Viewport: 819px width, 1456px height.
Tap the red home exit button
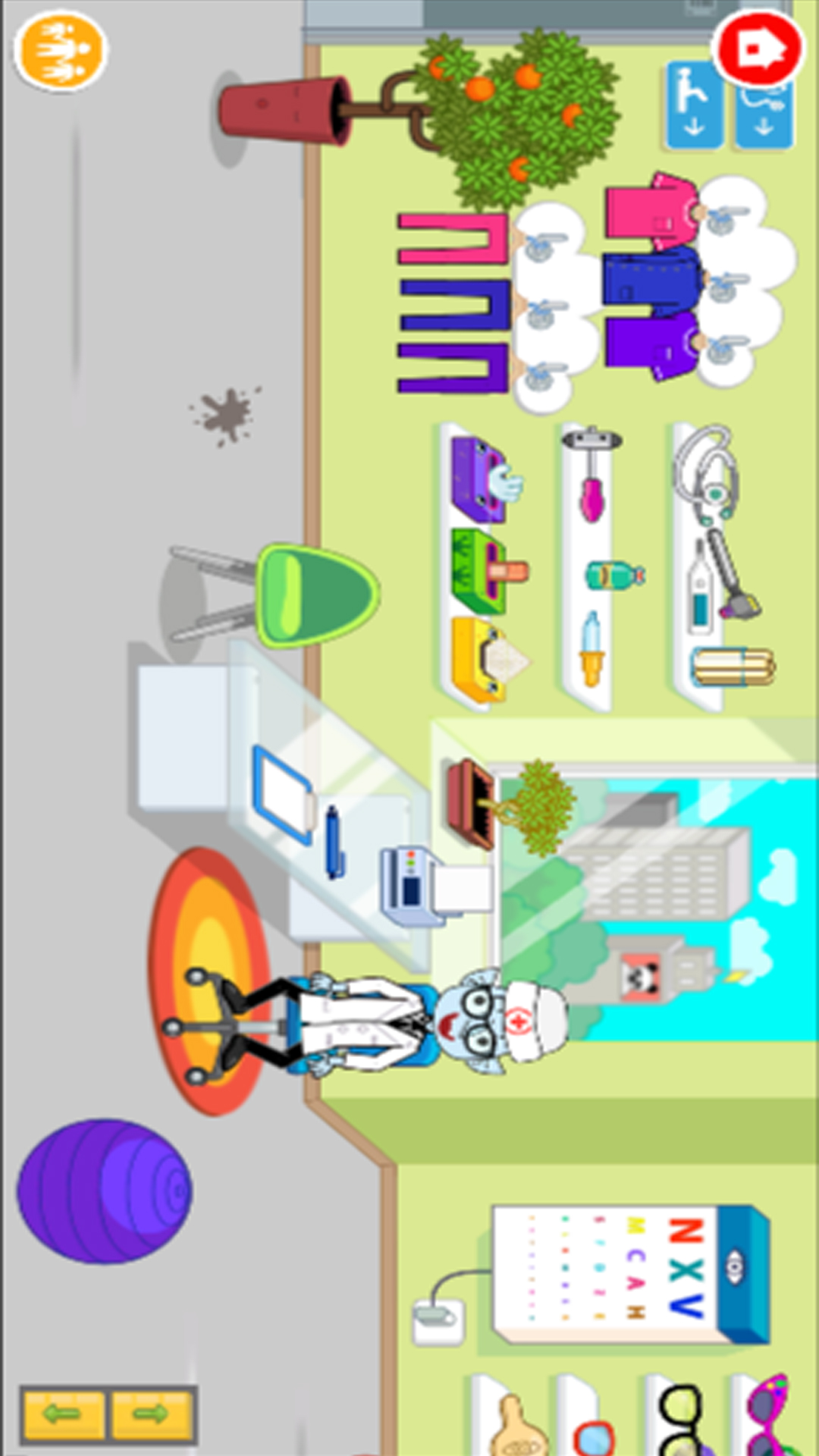[758, 50]
